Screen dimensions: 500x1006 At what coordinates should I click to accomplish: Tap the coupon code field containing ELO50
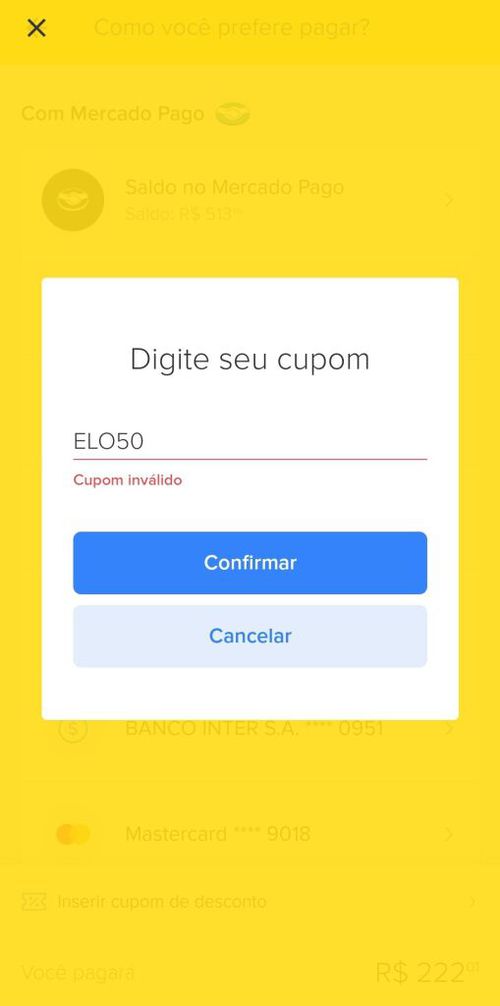coord(250,442)
